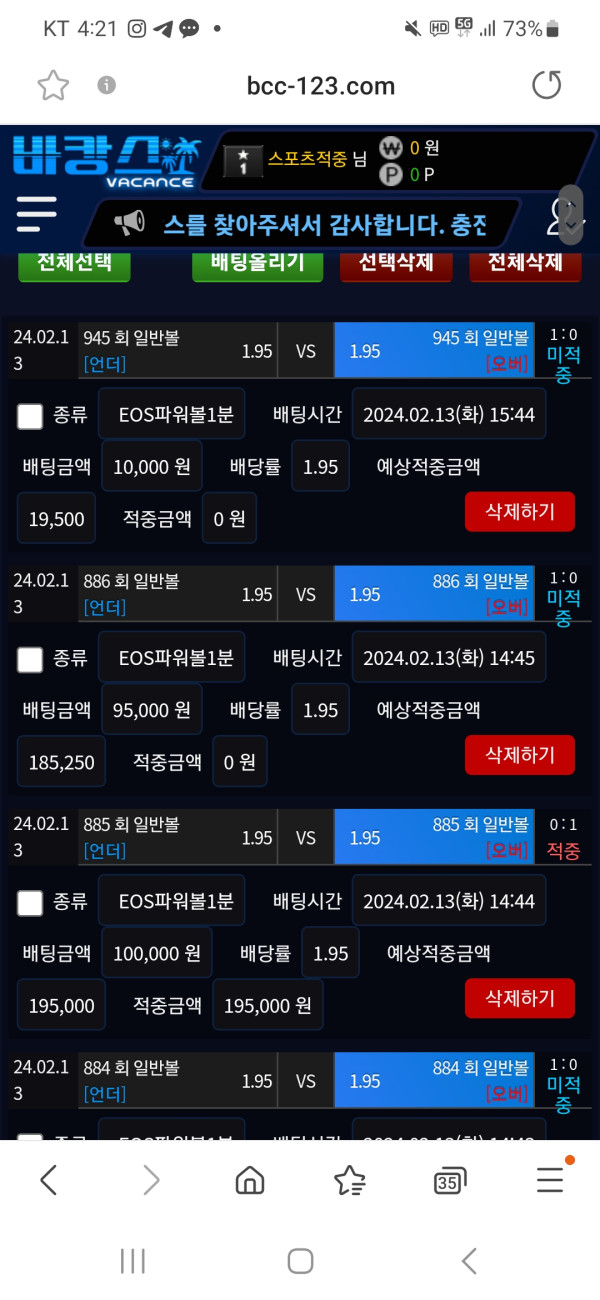Tap the 배팅올리기 button
The image size is (600, 1300).
click(x=258, y=263)
